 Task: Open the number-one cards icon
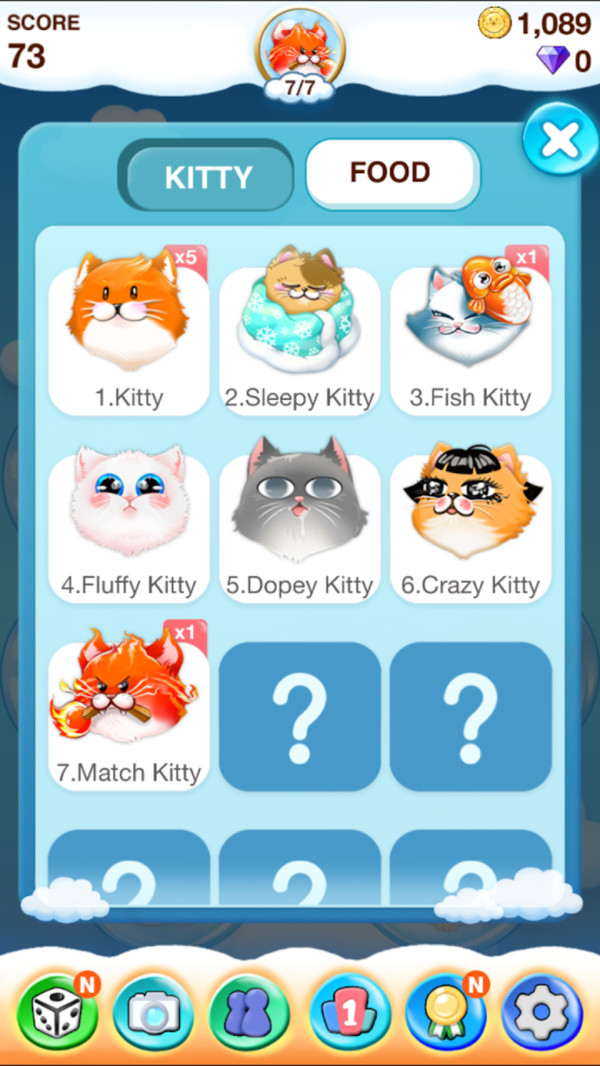point(348,1013)
